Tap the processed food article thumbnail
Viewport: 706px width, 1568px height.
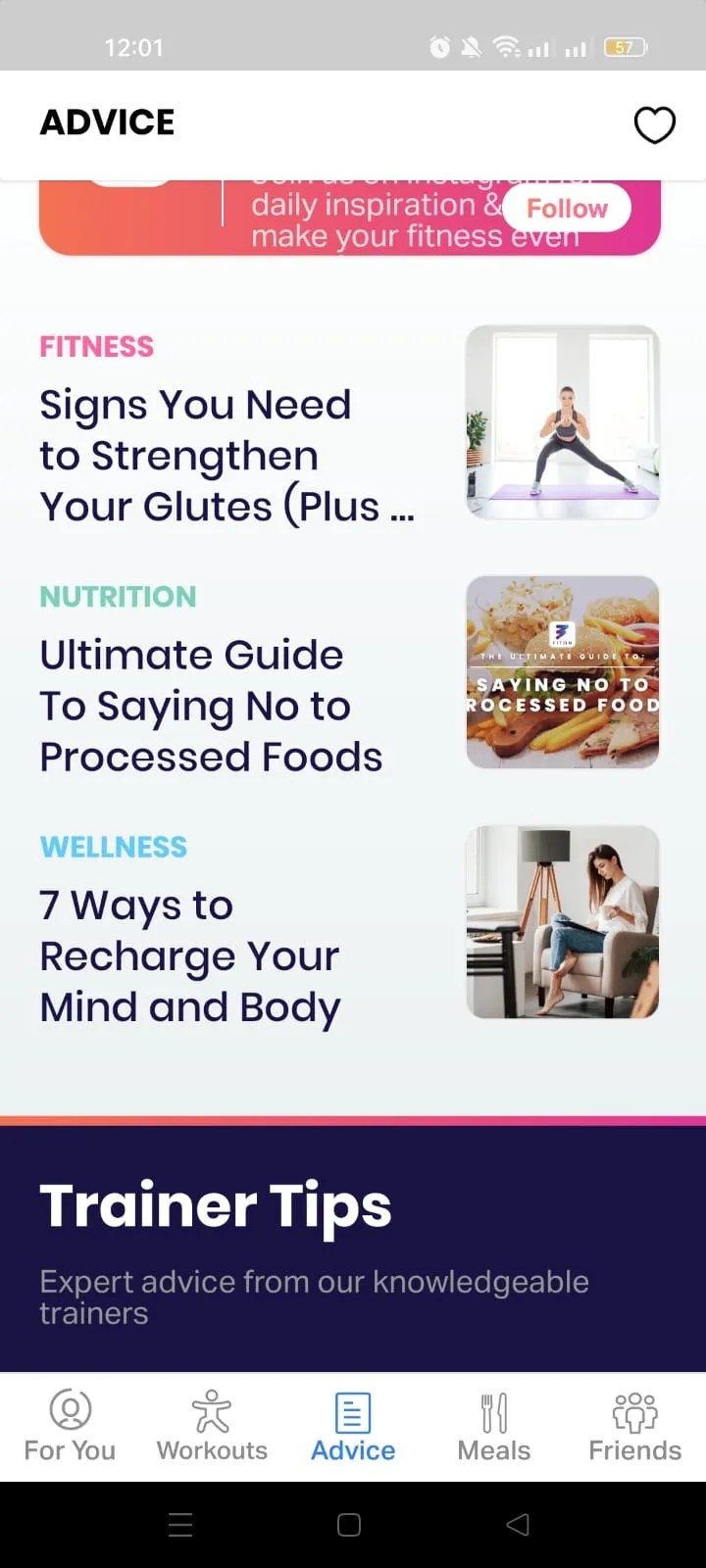coord(562,672)
